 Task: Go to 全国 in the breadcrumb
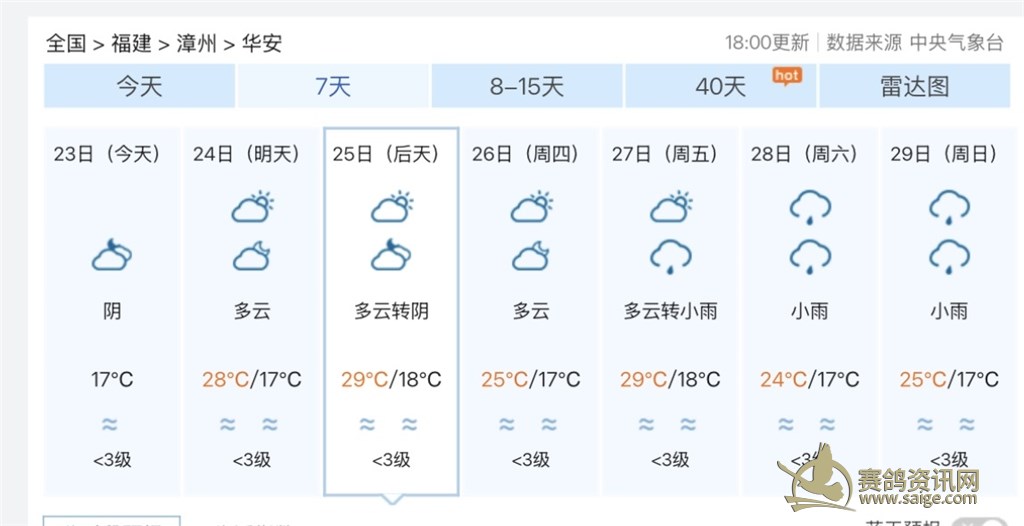(x=66, y=43)
